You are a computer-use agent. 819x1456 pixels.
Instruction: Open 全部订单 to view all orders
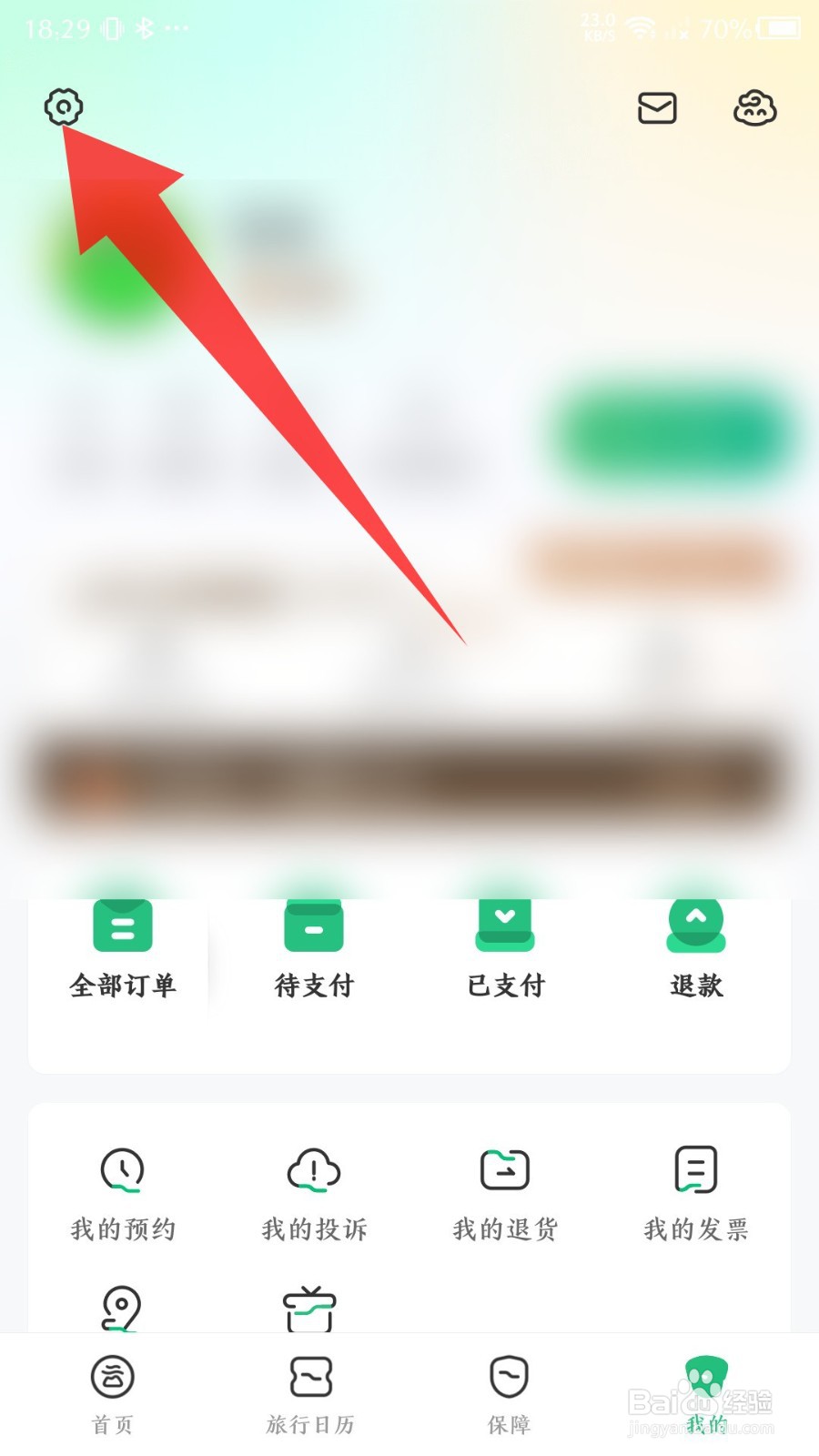coord(123,926)
